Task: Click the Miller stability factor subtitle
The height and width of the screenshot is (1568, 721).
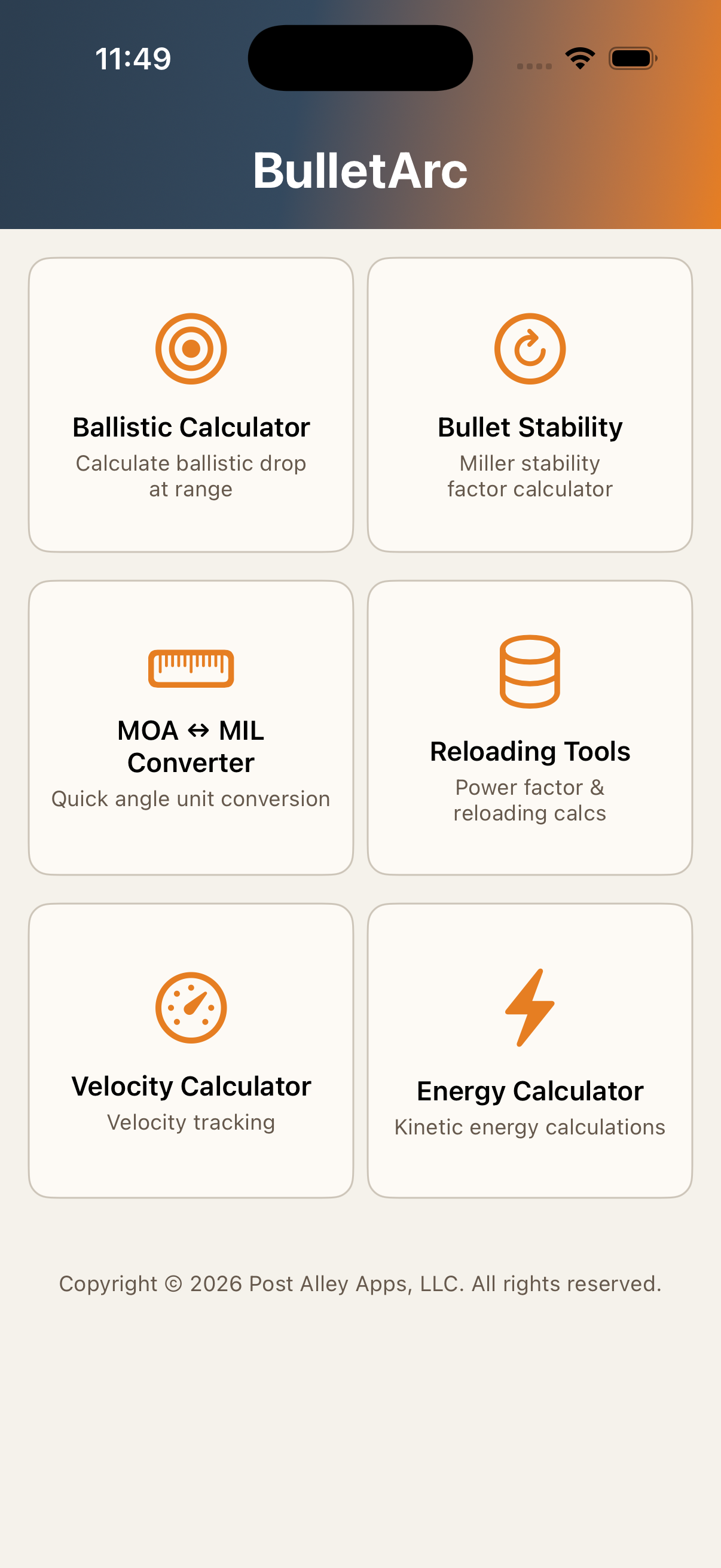Action: [529, 476]
